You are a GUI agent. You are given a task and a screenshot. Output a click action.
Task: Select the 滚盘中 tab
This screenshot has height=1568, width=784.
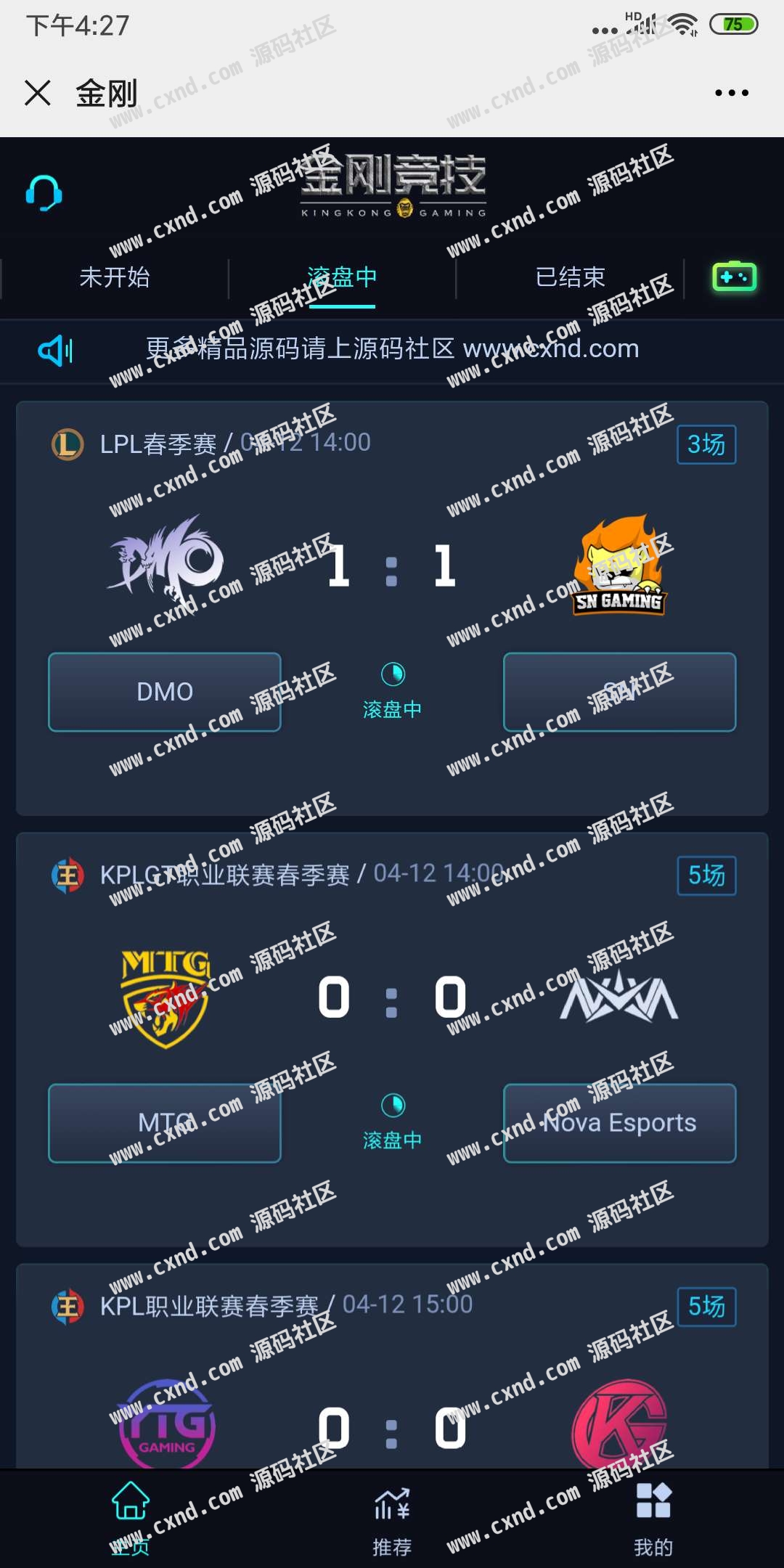[342, 278]
